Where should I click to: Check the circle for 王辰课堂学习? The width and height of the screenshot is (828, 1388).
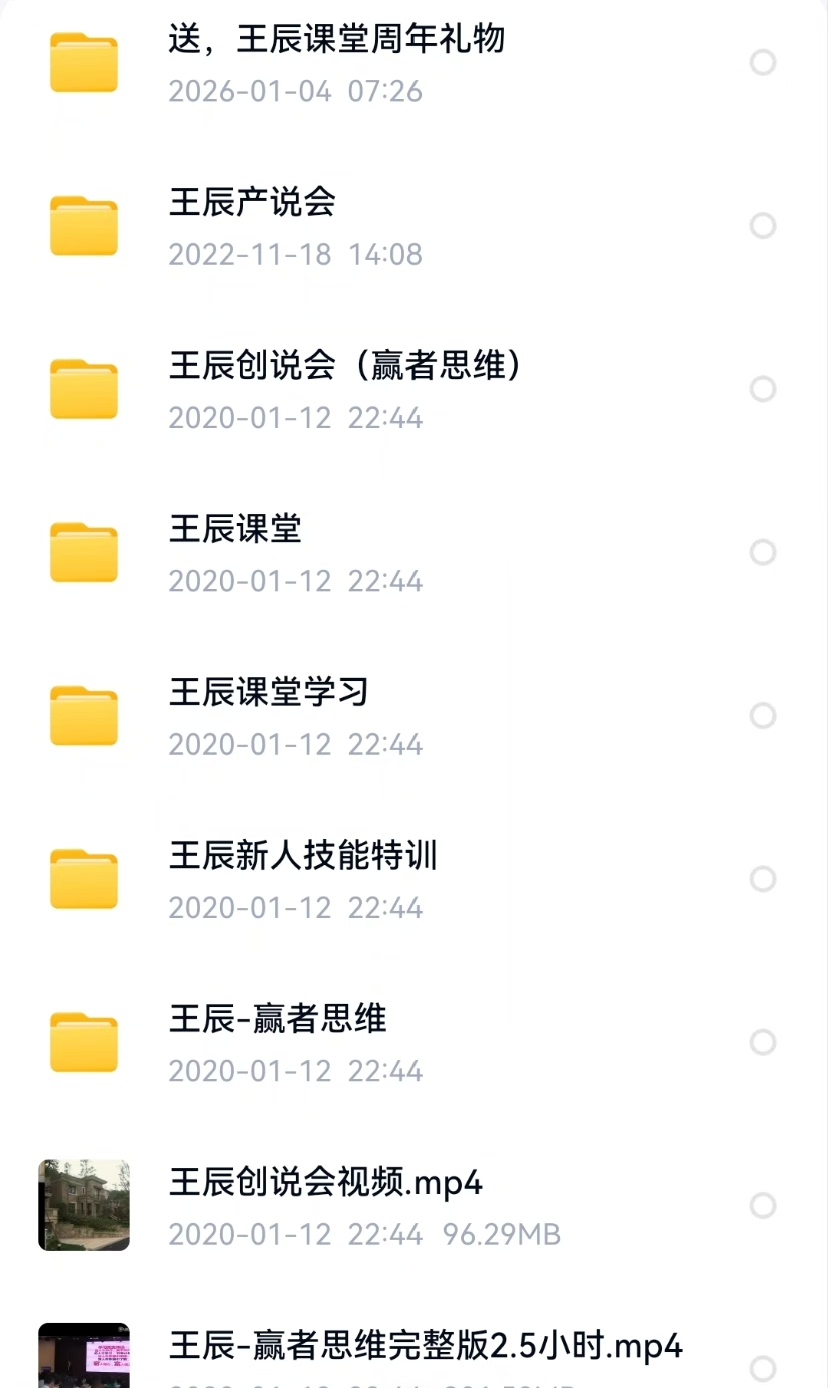tap(763, 716)
